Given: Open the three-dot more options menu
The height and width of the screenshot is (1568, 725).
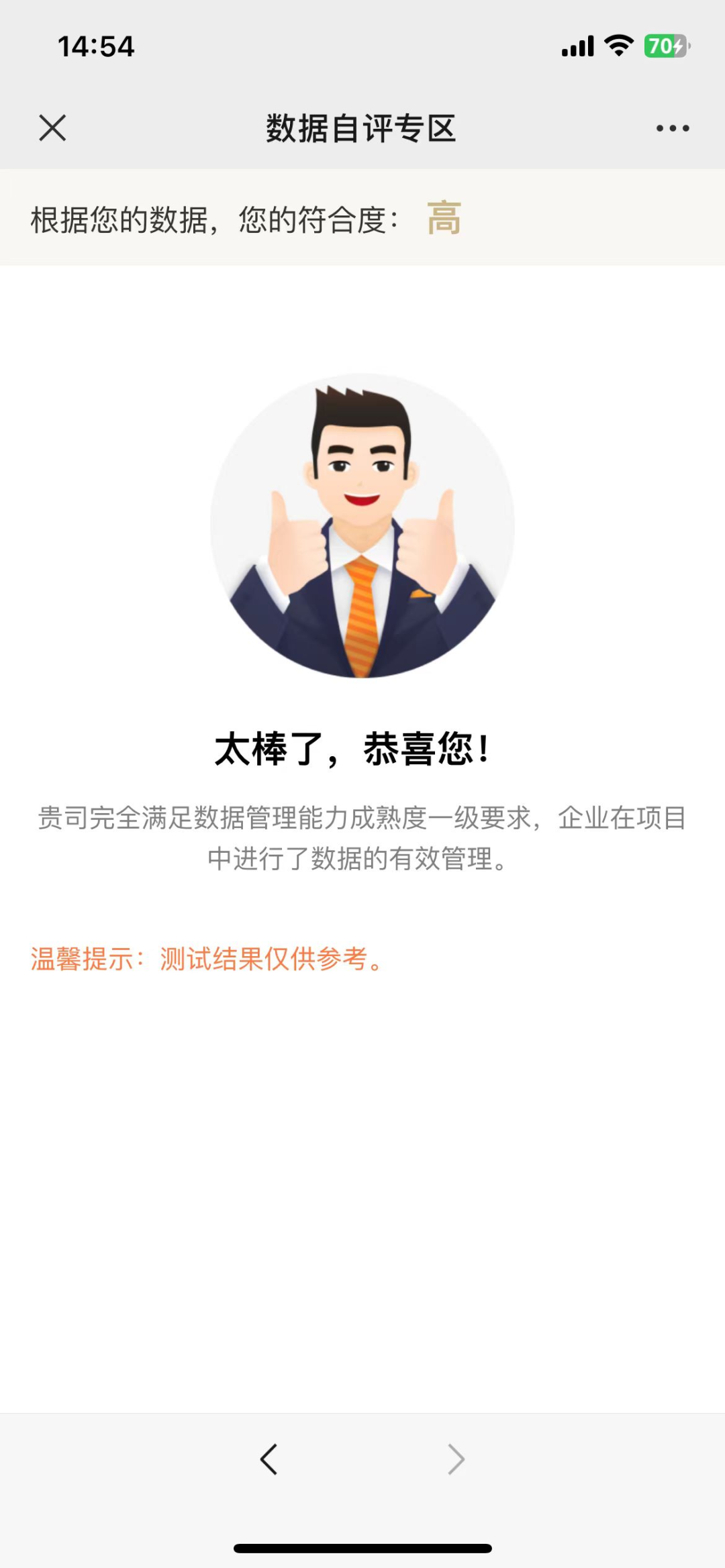Looking at the screenshot, I should click(x=672, y=128).
